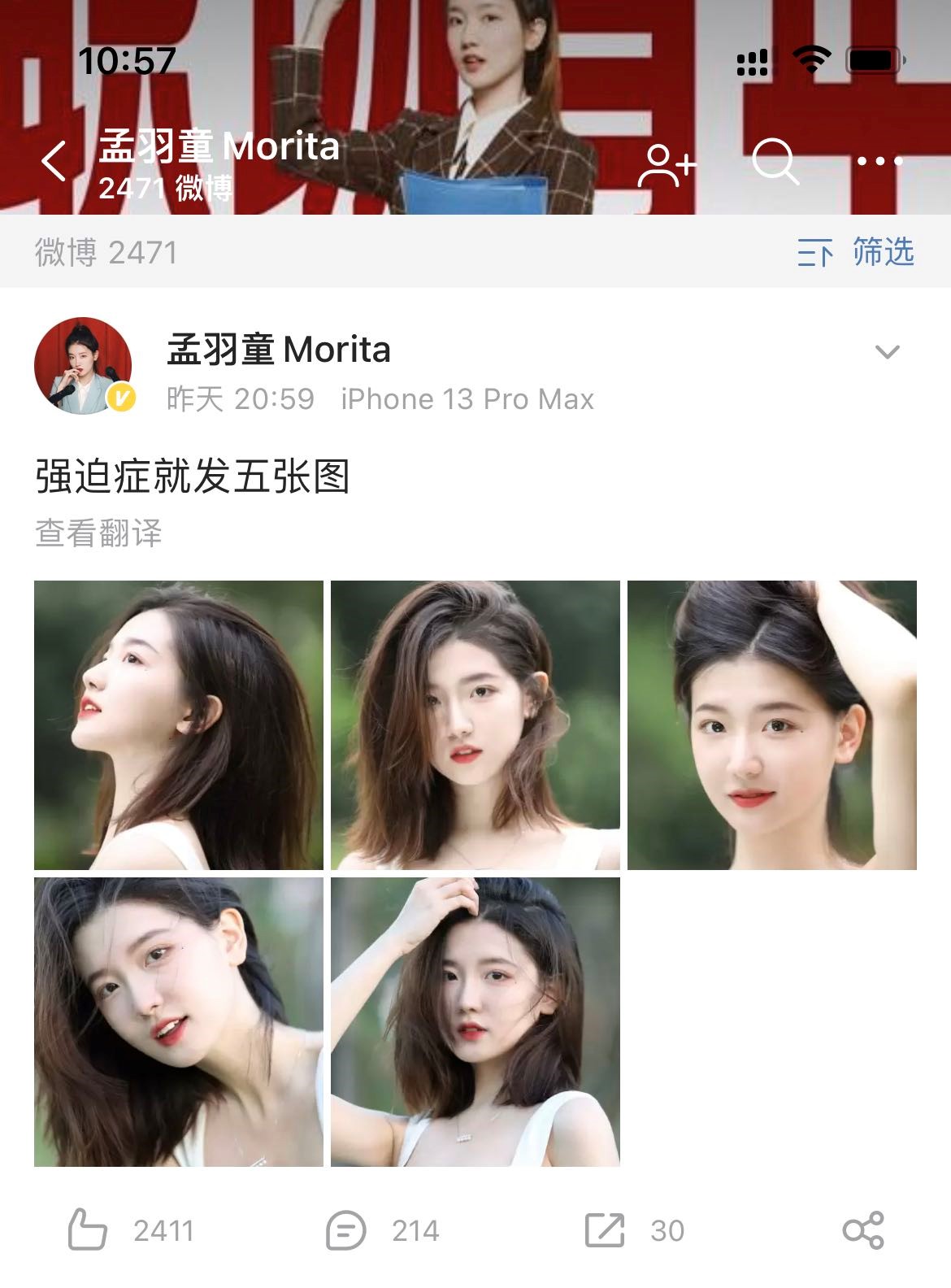Screen dimensions: 951x1288
Task: Open the profile avatar on the post
Action: 83,366
